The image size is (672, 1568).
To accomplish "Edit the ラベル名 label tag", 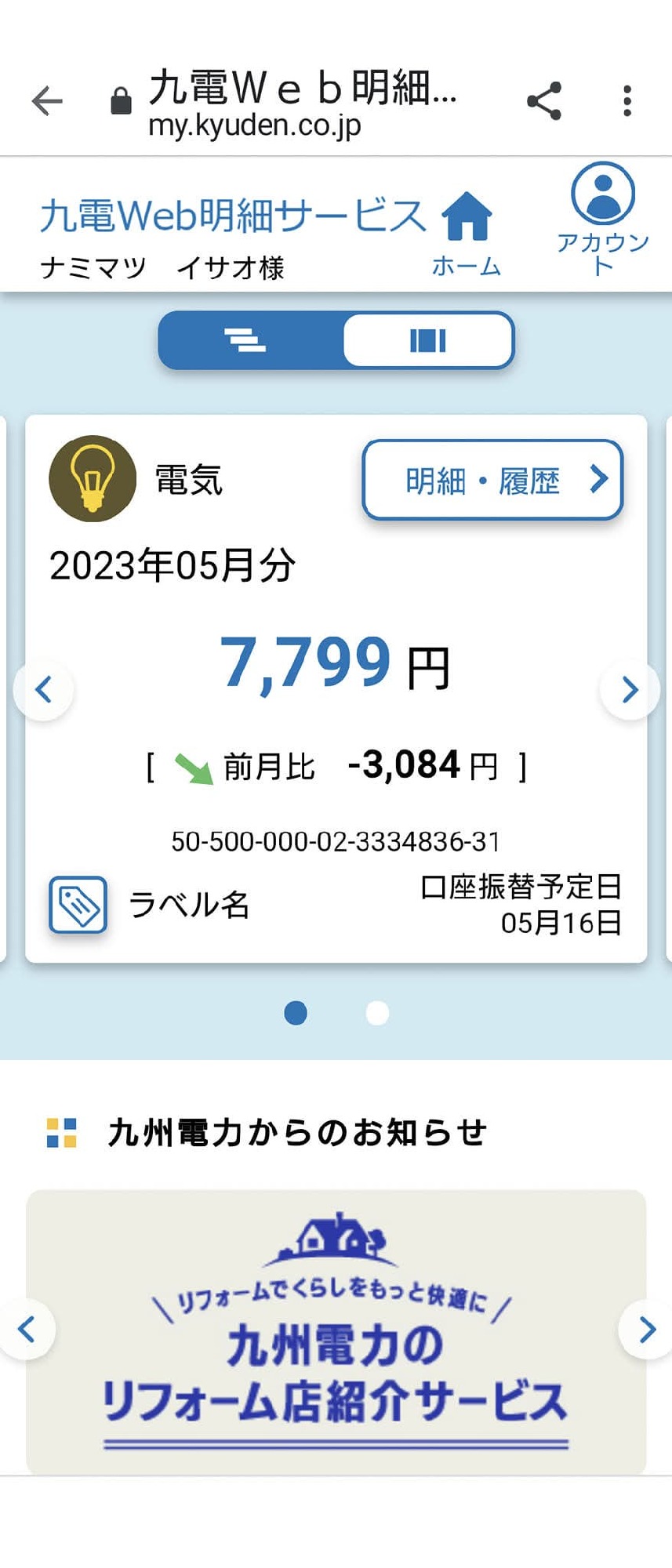I will point(78,905).
